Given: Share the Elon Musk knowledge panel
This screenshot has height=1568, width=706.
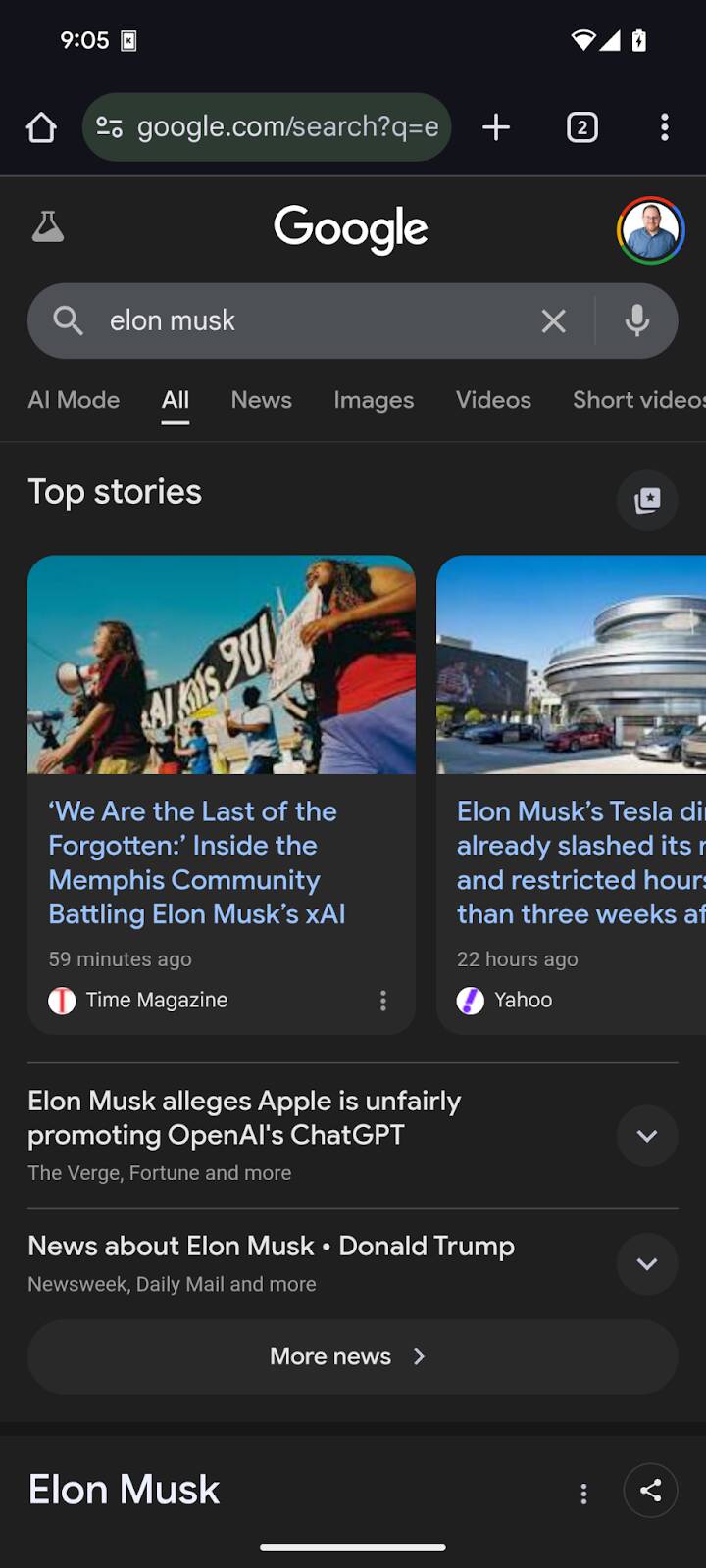Looking at the screenshot, I should pos(650,1491).
